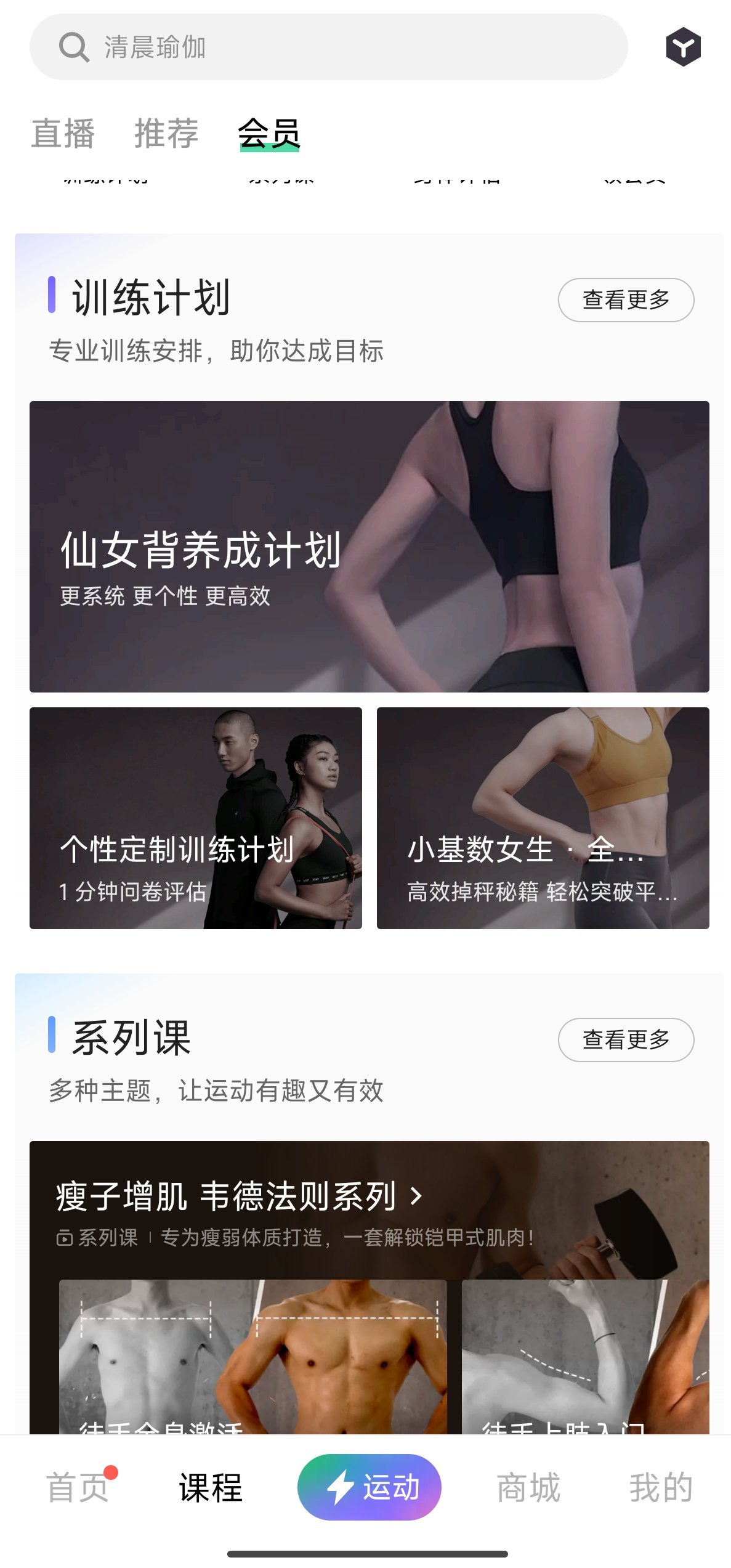Open the 徒手上肢入门 course thumbnail
Screen dimensions: 731x1568
tap(585, 1355)
